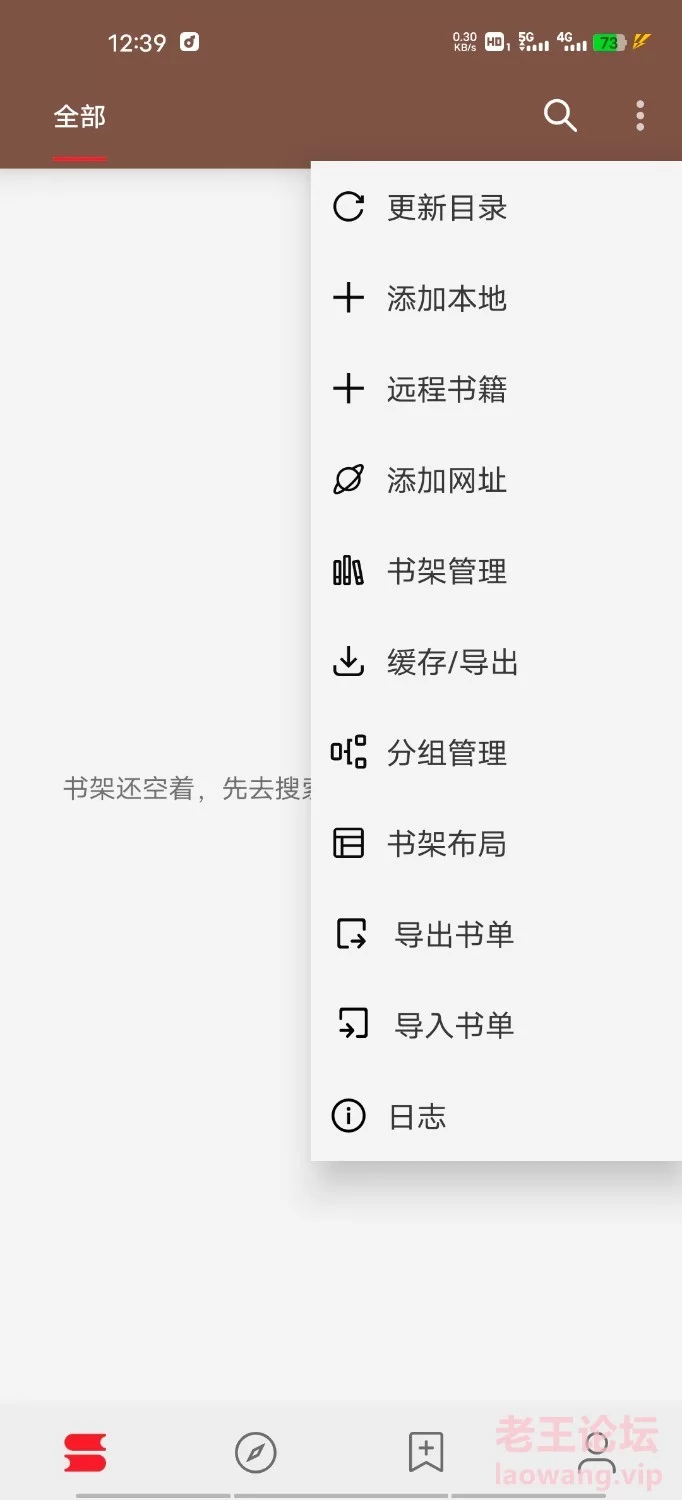Open 分组管理 group management

(x=496, y=753)
